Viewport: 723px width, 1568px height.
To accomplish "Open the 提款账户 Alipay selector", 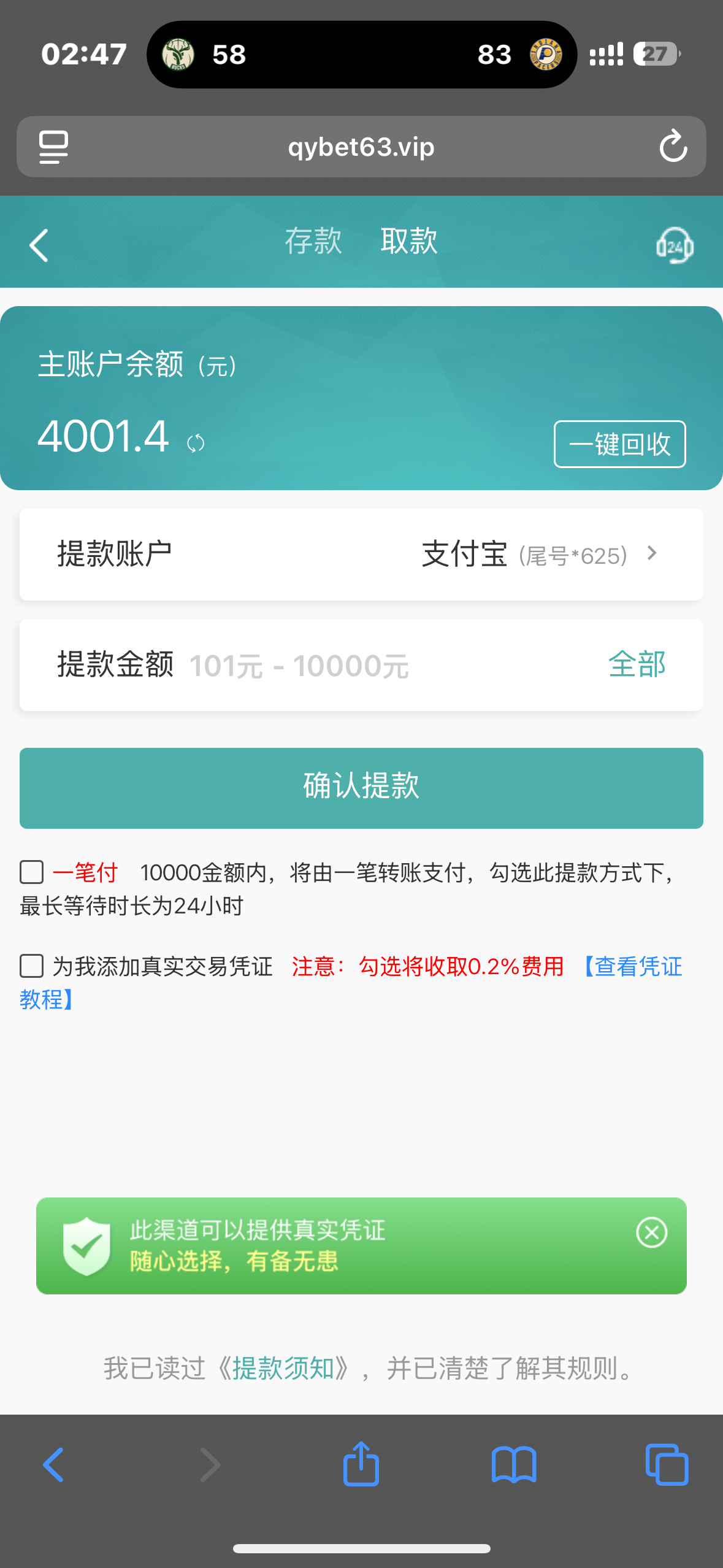I will pyautogui.click(x=540, y=555).
